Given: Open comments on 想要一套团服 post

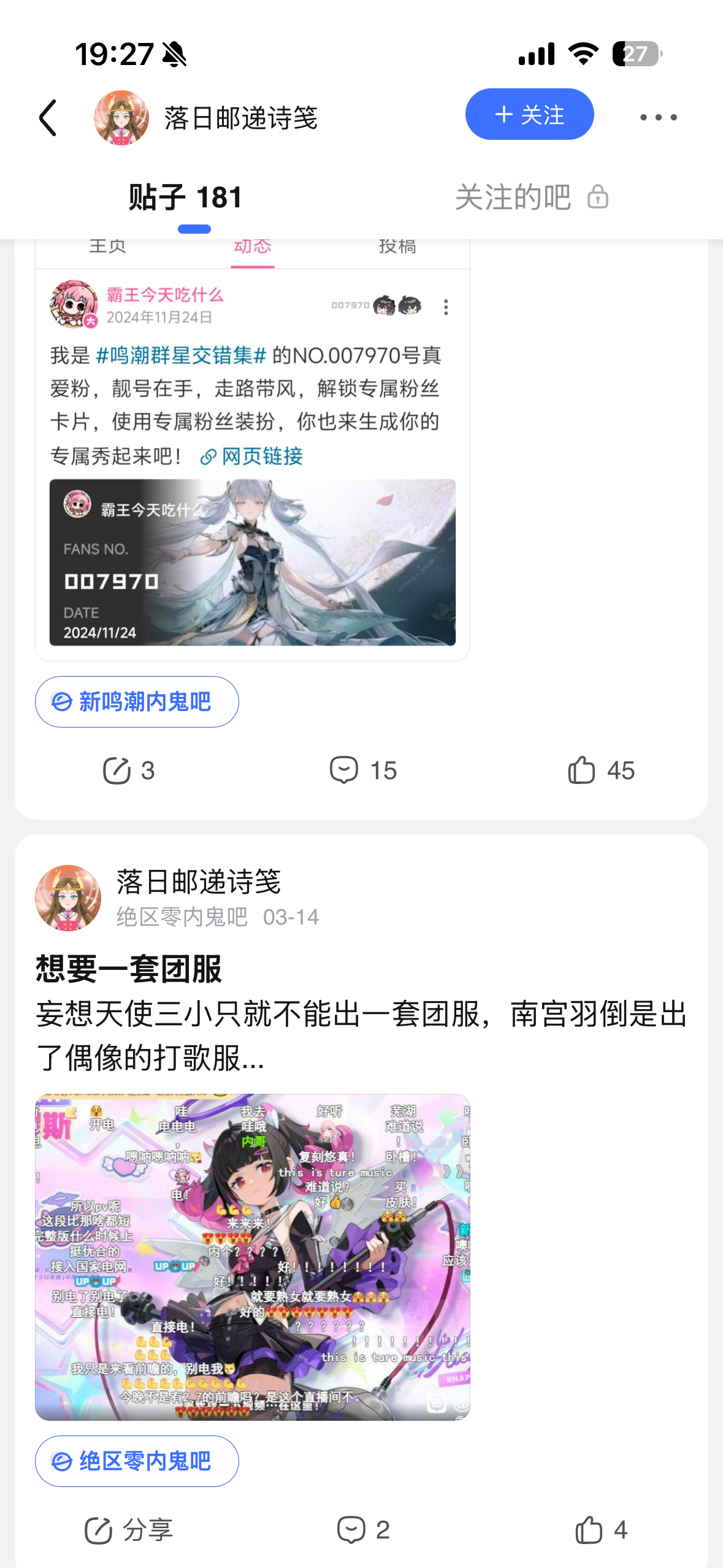Looking at the screenshot, I should point(363,1530).
